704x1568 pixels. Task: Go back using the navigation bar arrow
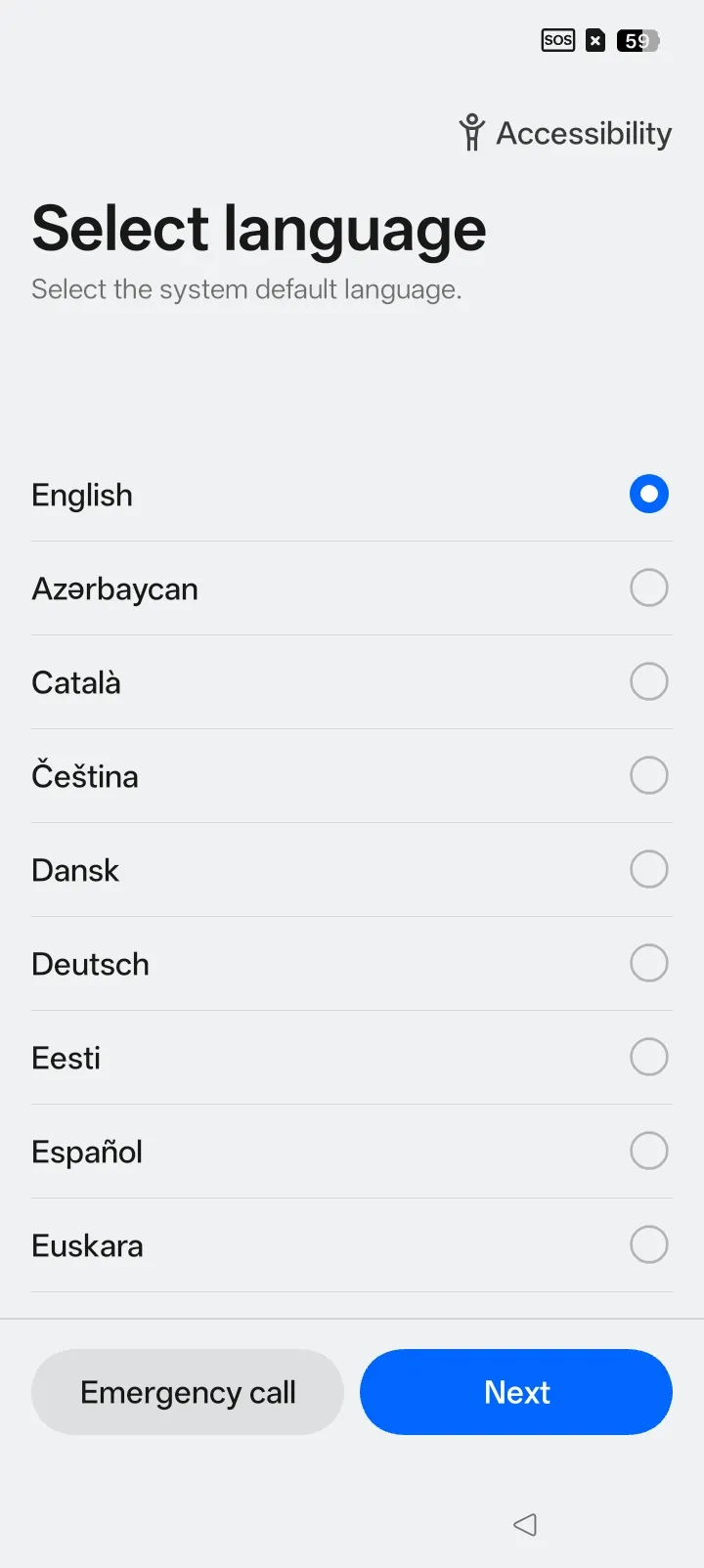pyautogui.click(x=525, y=1524)
